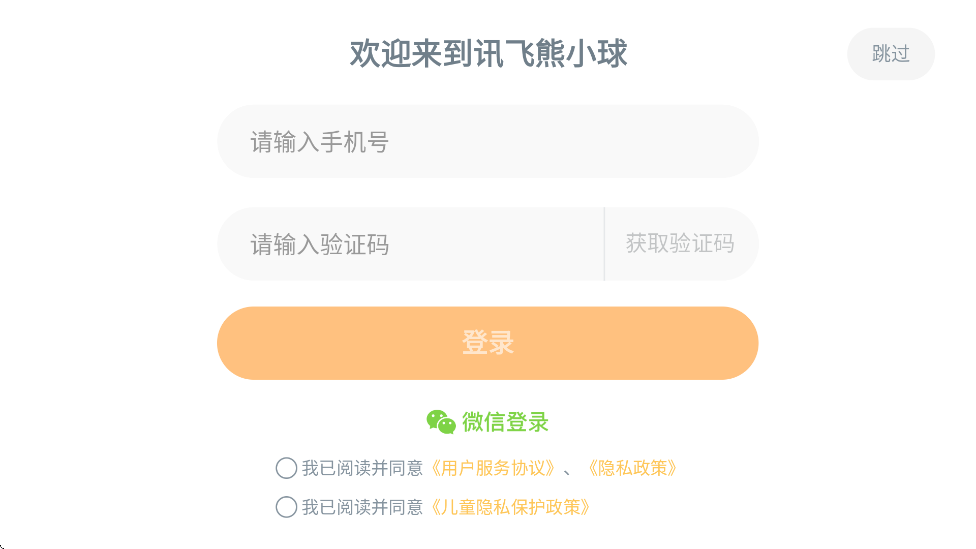The height and width of the screenshot is (549, 976).
Task: Open the 《用户服务协议》 link
Action: (492, 468)
